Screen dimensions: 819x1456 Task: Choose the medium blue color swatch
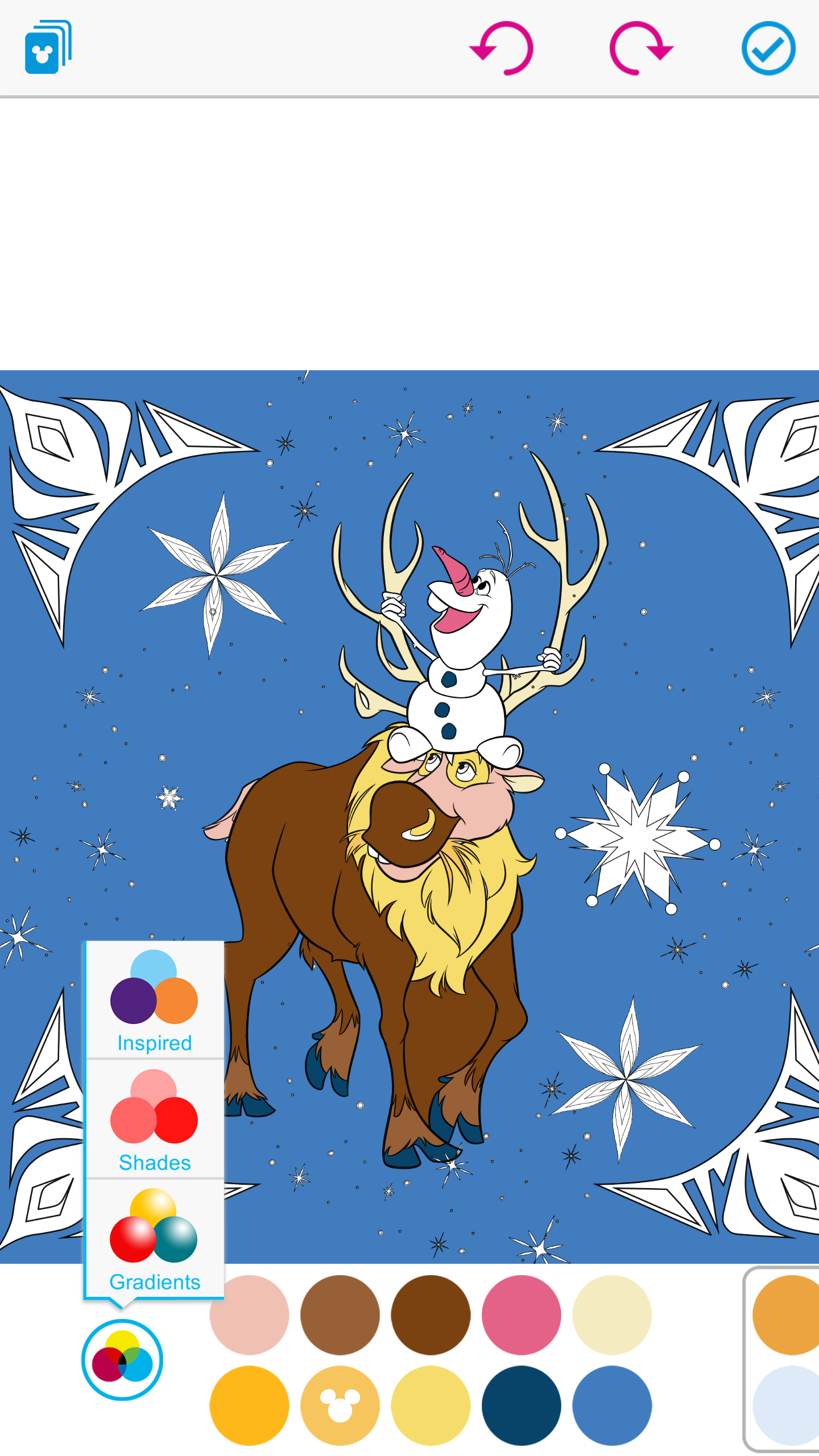pyautogui.click(x=612, y=1405)
